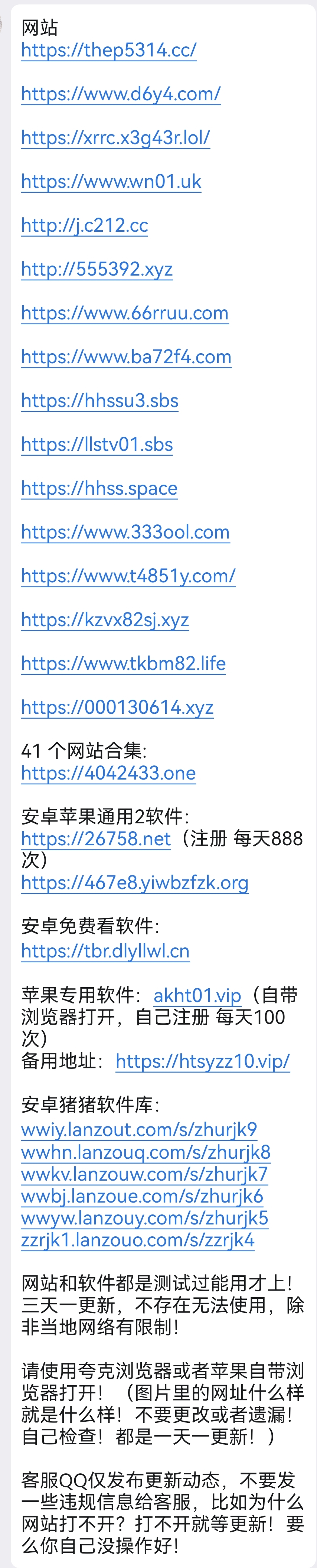
Task: Open the htsyzz10.vip backup link
Action: tap(203, 1061)
